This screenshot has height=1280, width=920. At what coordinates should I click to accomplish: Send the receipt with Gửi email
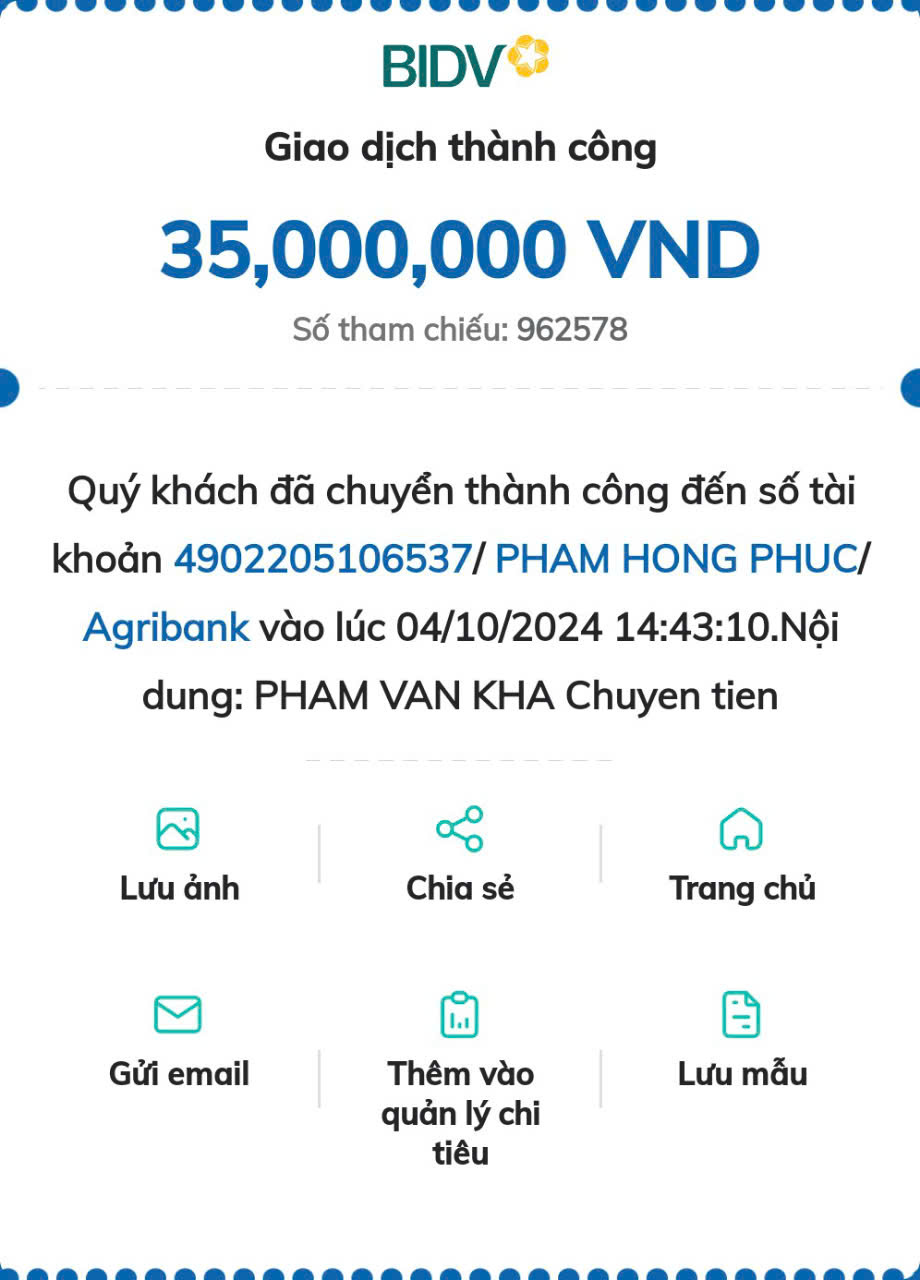(x=179, y=1040)
